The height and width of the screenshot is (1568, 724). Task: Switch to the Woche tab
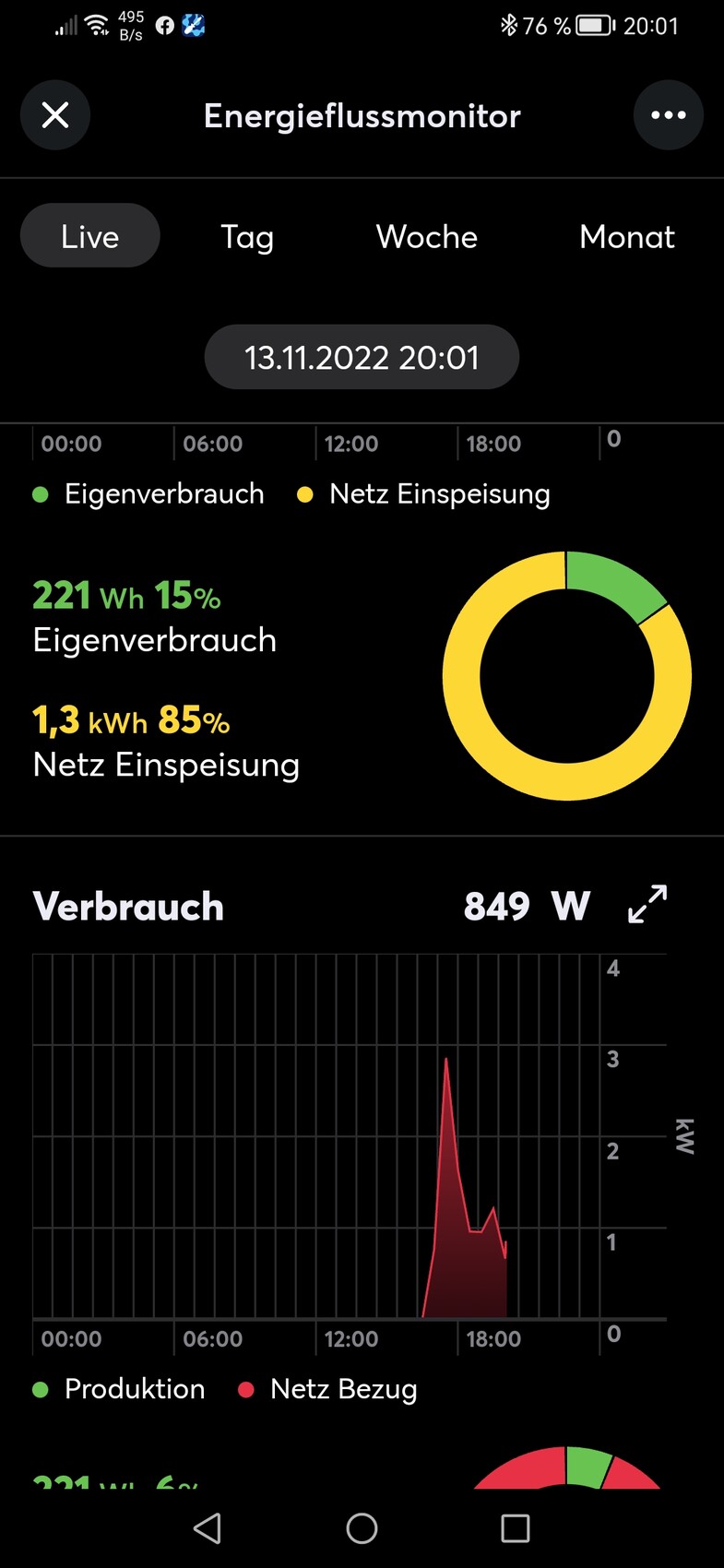427,236
